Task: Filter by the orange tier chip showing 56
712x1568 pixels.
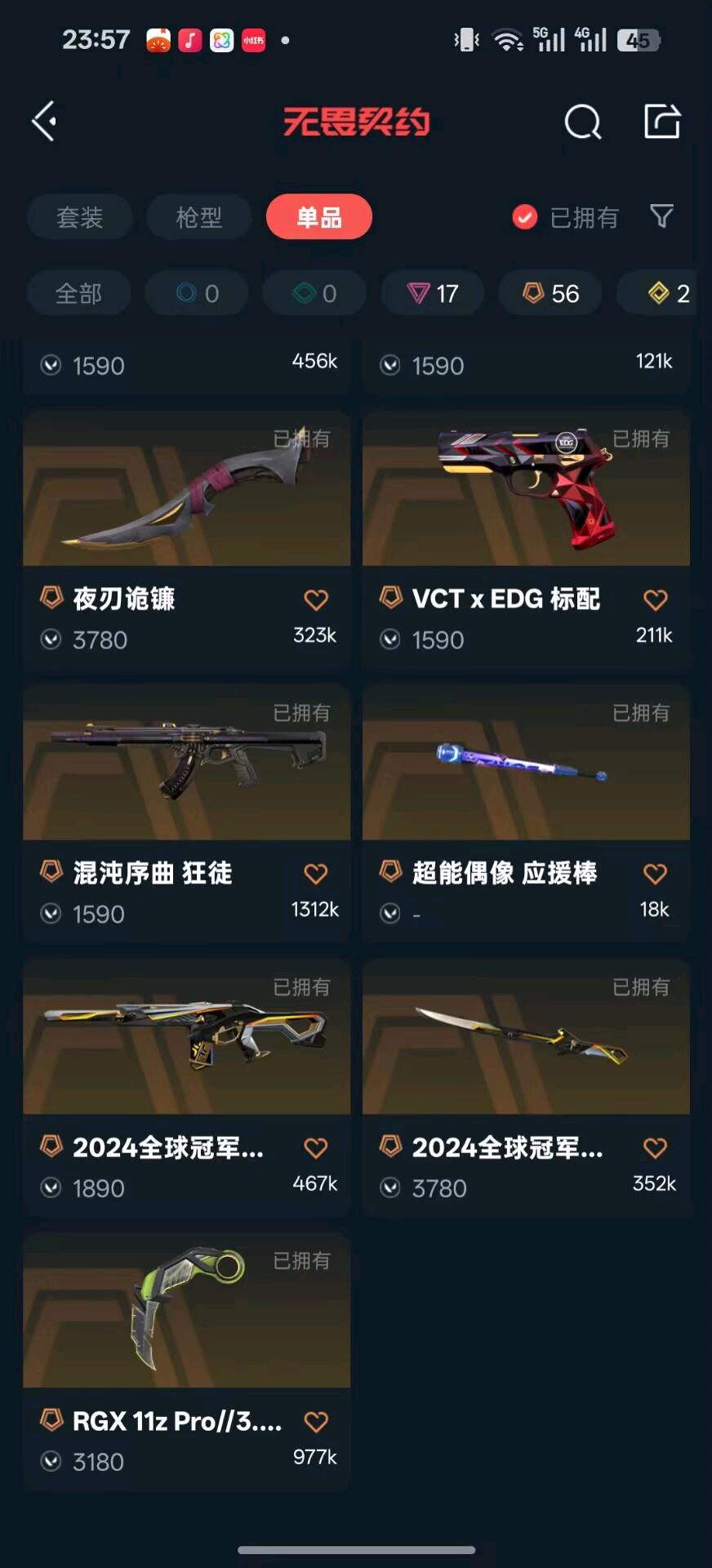Action: [x=550, y=293]
